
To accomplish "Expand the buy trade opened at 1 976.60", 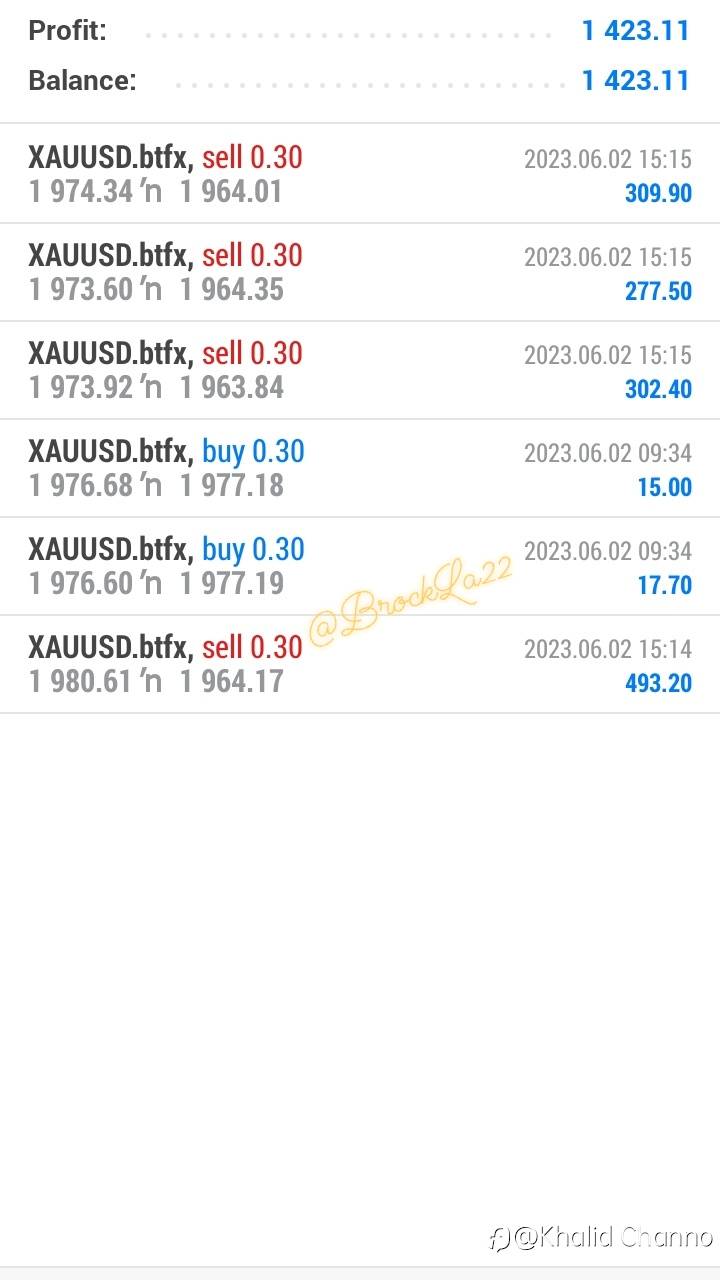I will (x=360, y=566).
